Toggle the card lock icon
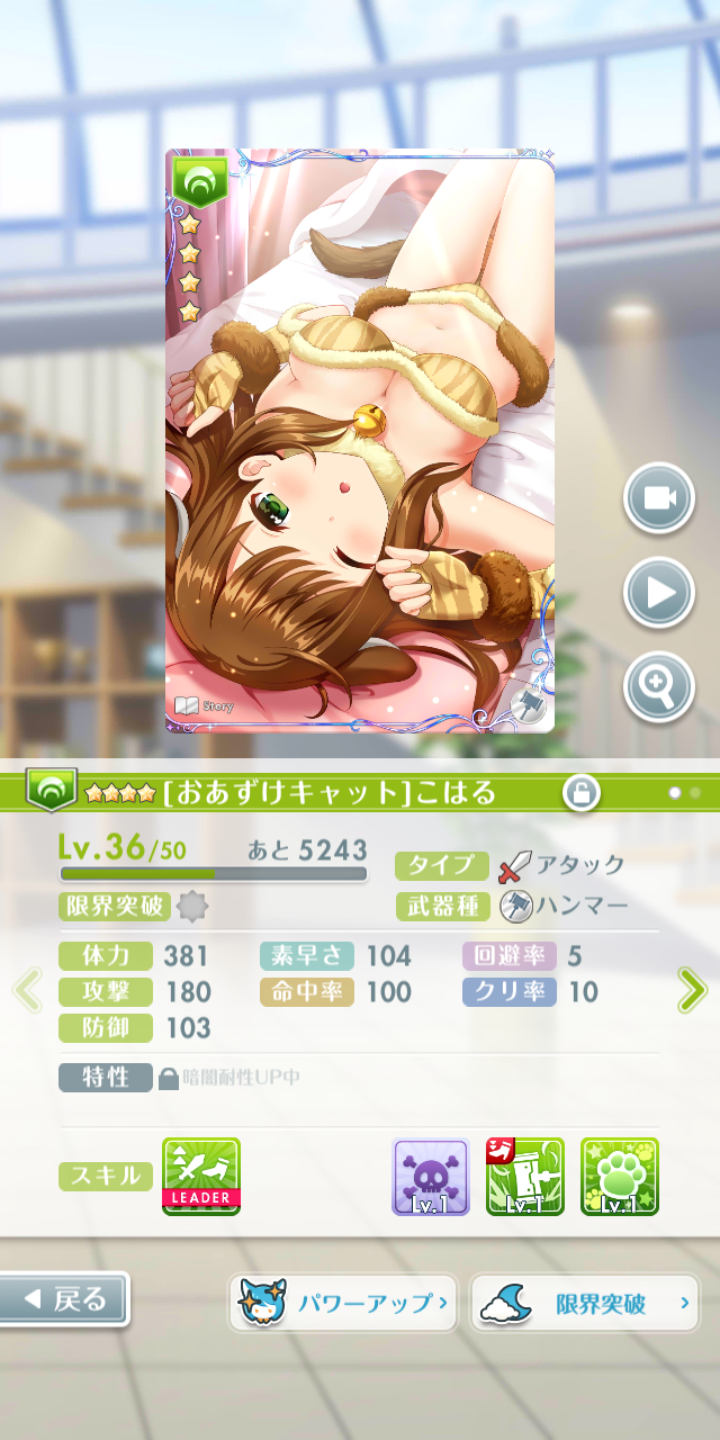The width and height of the screenshot is (720, 1440). 581,793
